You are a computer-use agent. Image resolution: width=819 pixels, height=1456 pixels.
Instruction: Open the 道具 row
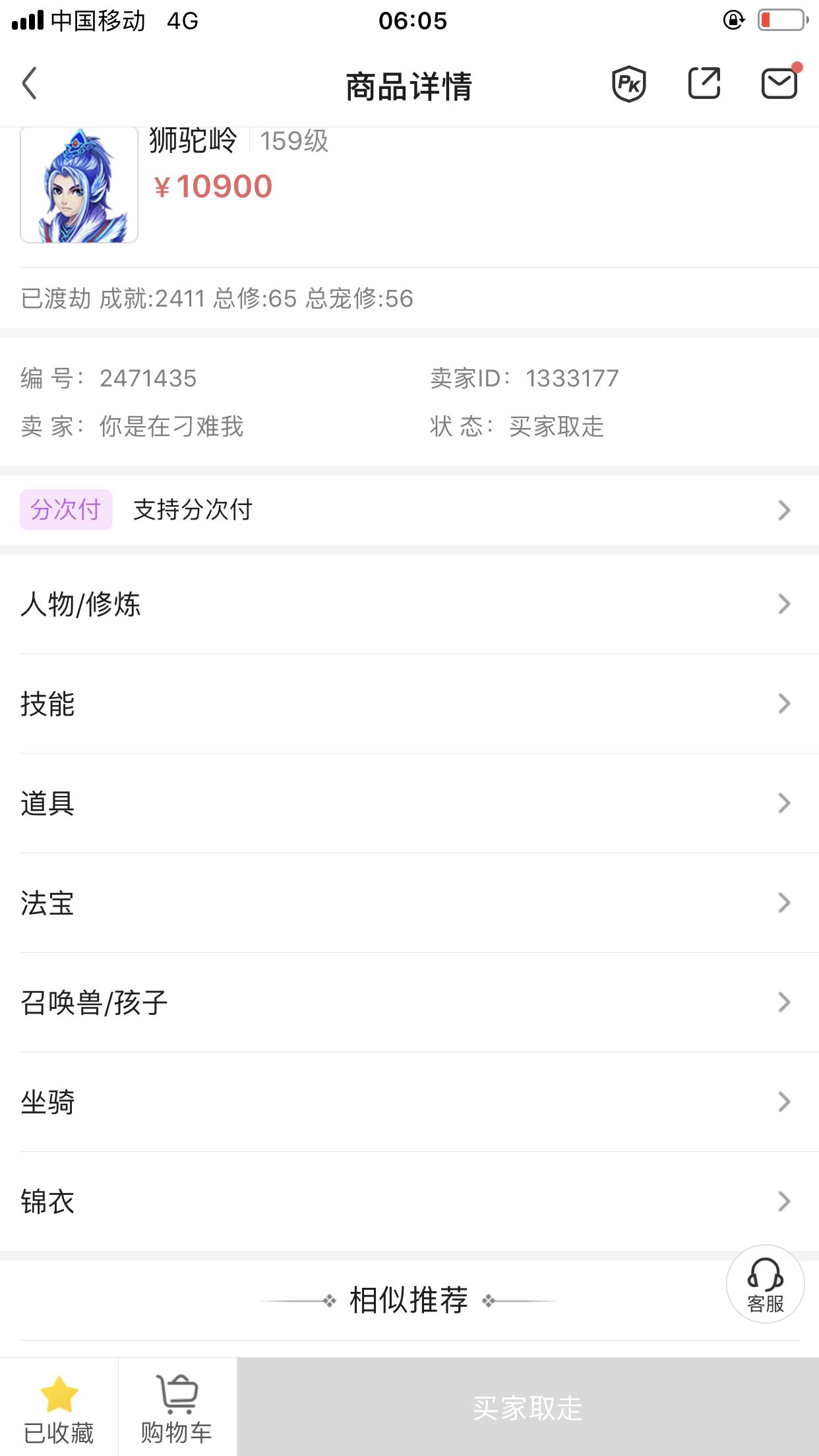click(409, 803)
